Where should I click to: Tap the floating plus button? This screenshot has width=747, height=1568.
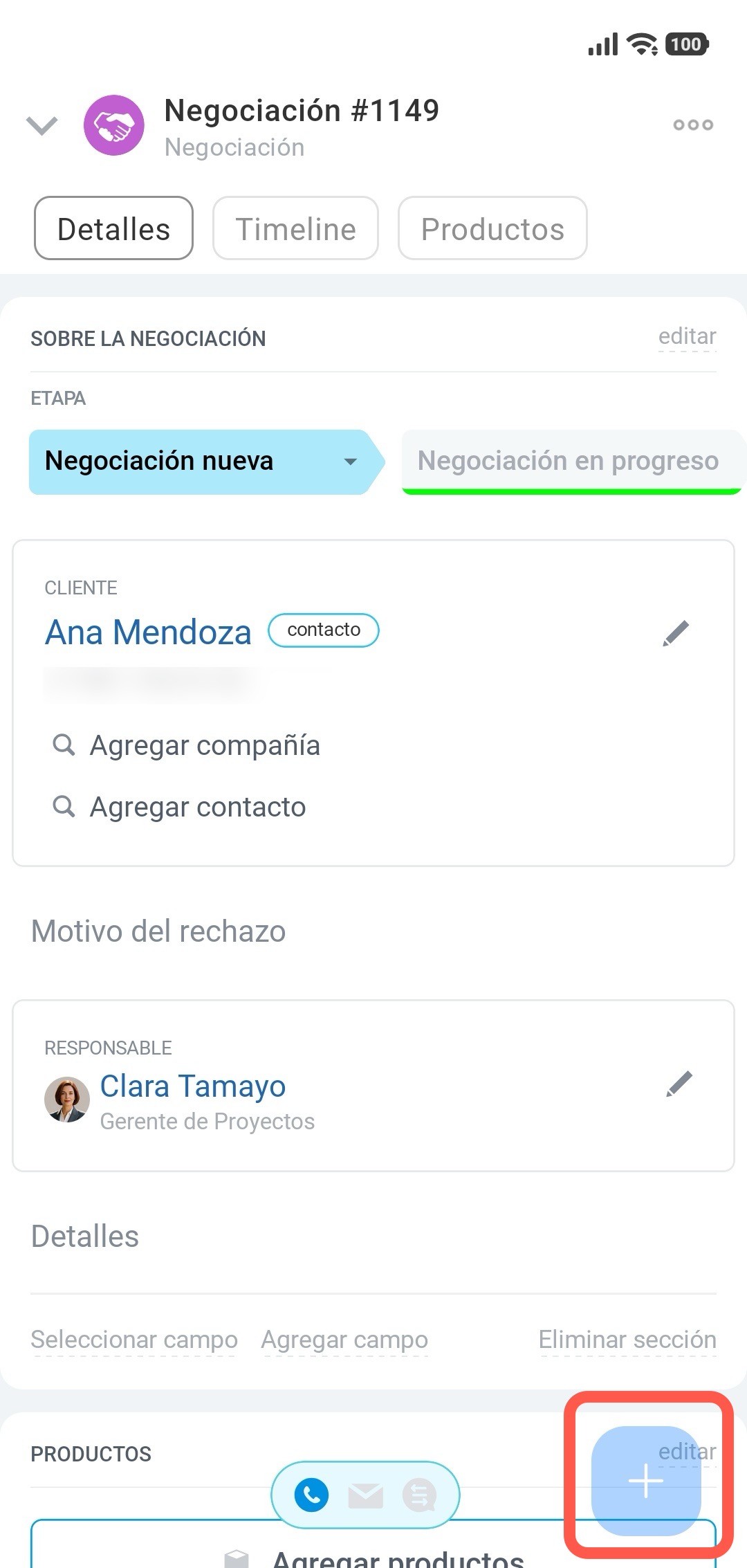tap(646, 1481)
